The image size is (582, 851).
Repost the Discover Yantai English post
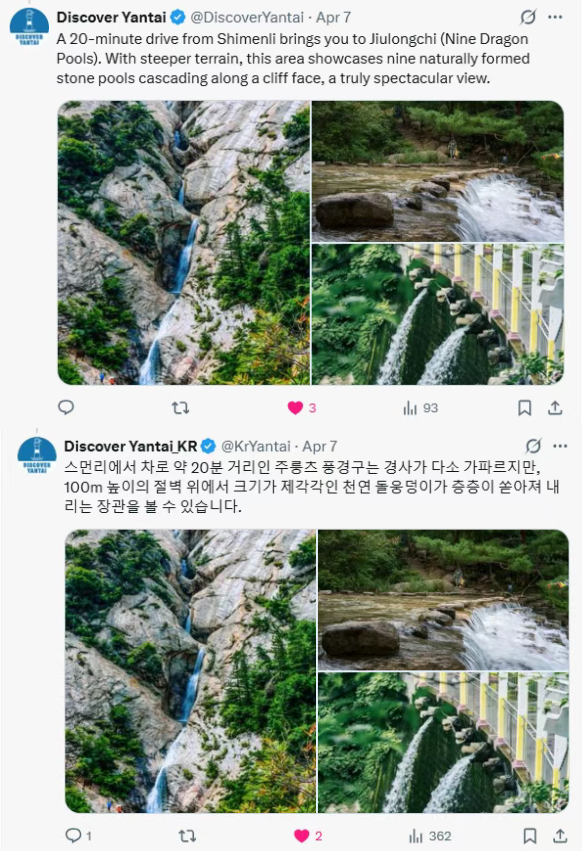(x=180, y=408)
